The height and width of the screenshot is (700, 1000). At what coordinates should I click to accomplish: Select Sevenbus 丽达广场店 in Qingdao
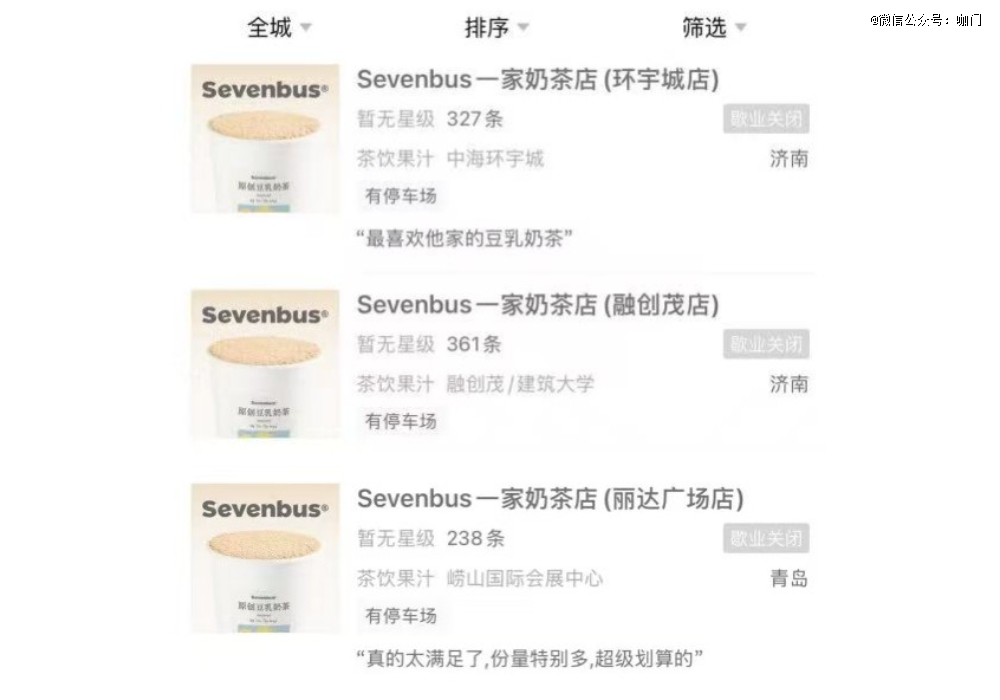[x=550, y=498]
